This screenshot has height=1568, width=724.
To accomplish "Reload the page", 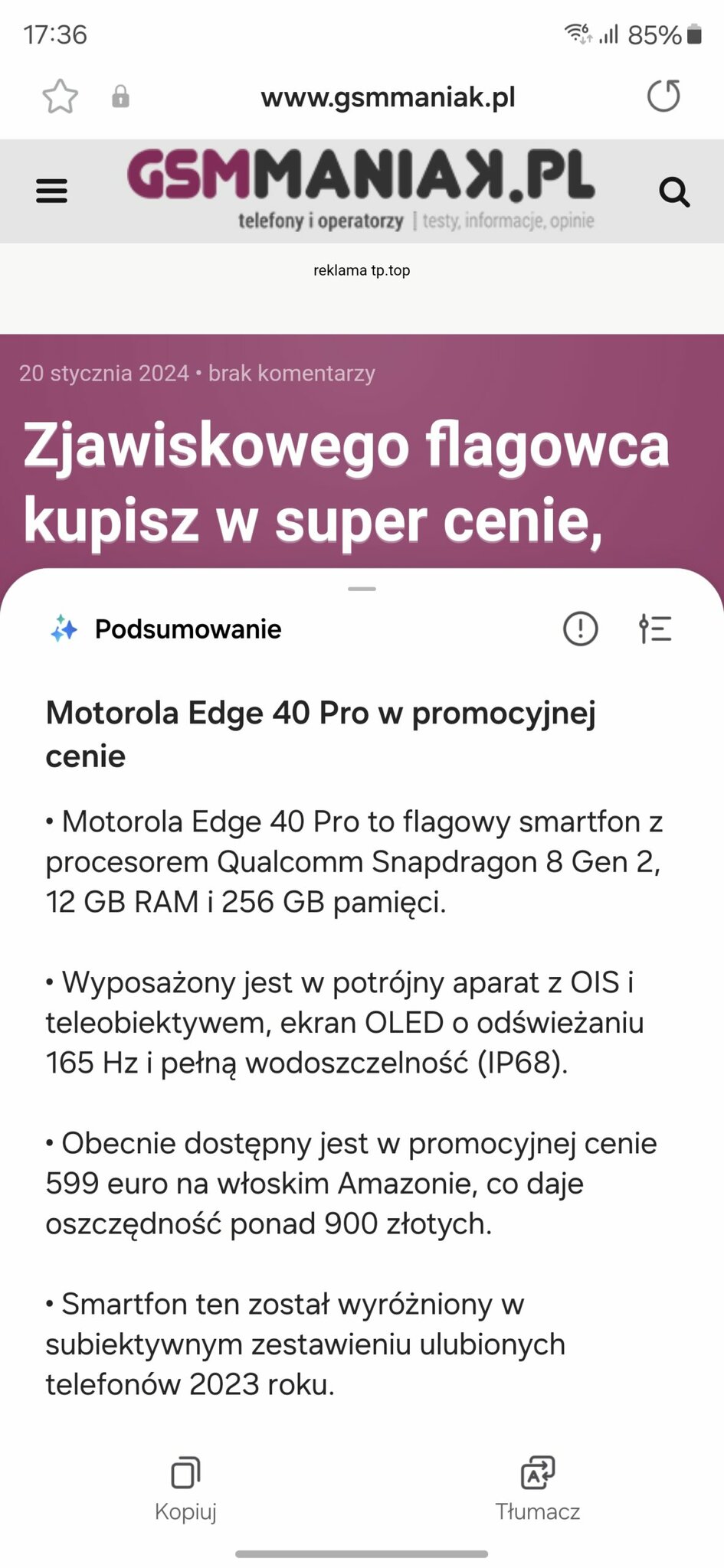I will pos(663,96).
